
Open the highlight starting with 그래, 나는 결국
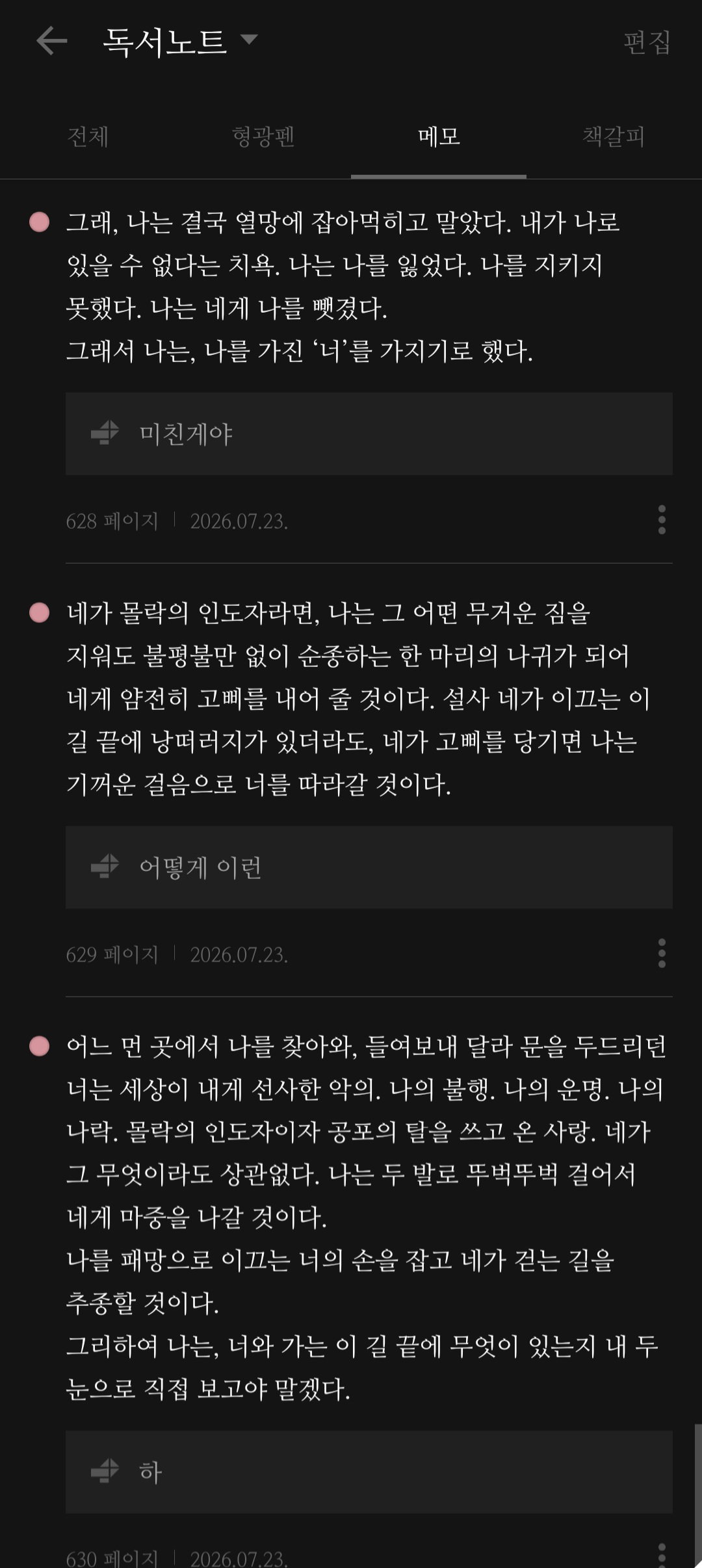343,287
